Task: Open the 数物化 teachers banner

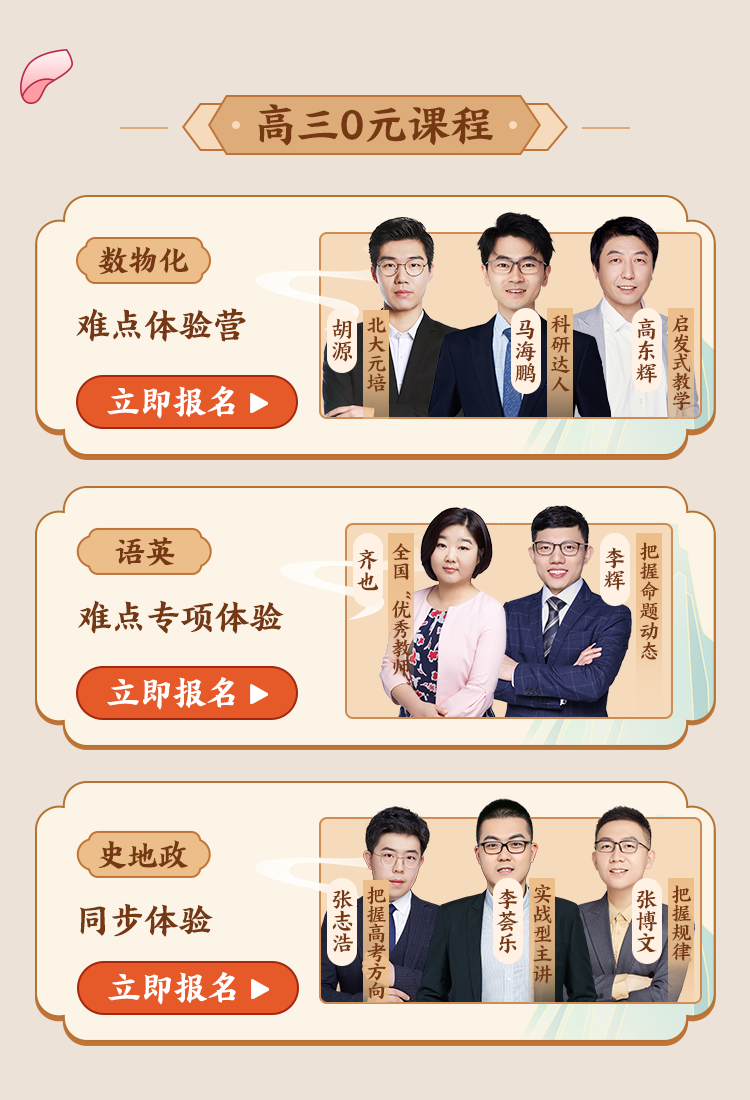Action: [x=510, y=325]
